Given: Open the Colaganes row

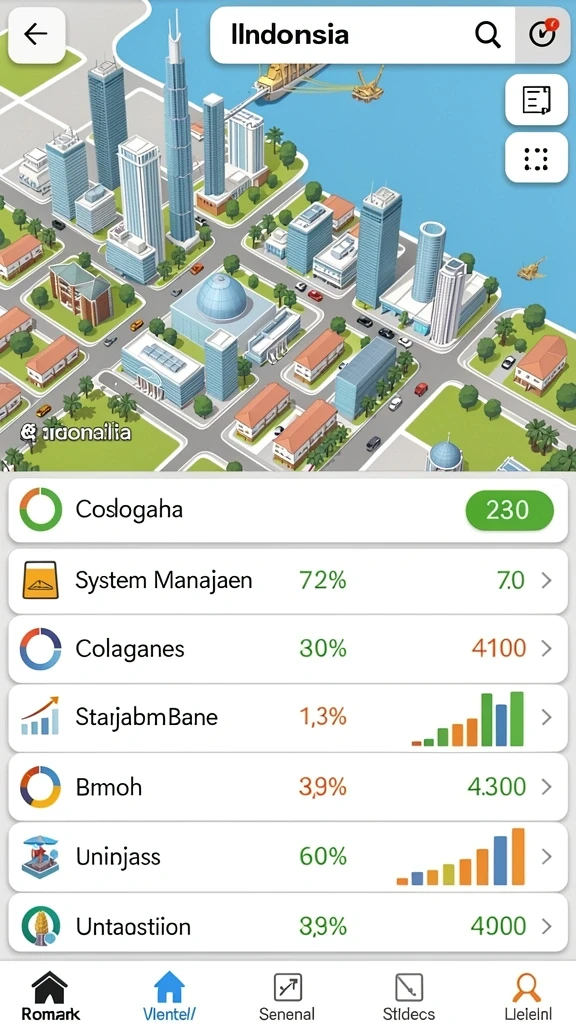Looking at the screenshot, I should (x=288, y=648).
